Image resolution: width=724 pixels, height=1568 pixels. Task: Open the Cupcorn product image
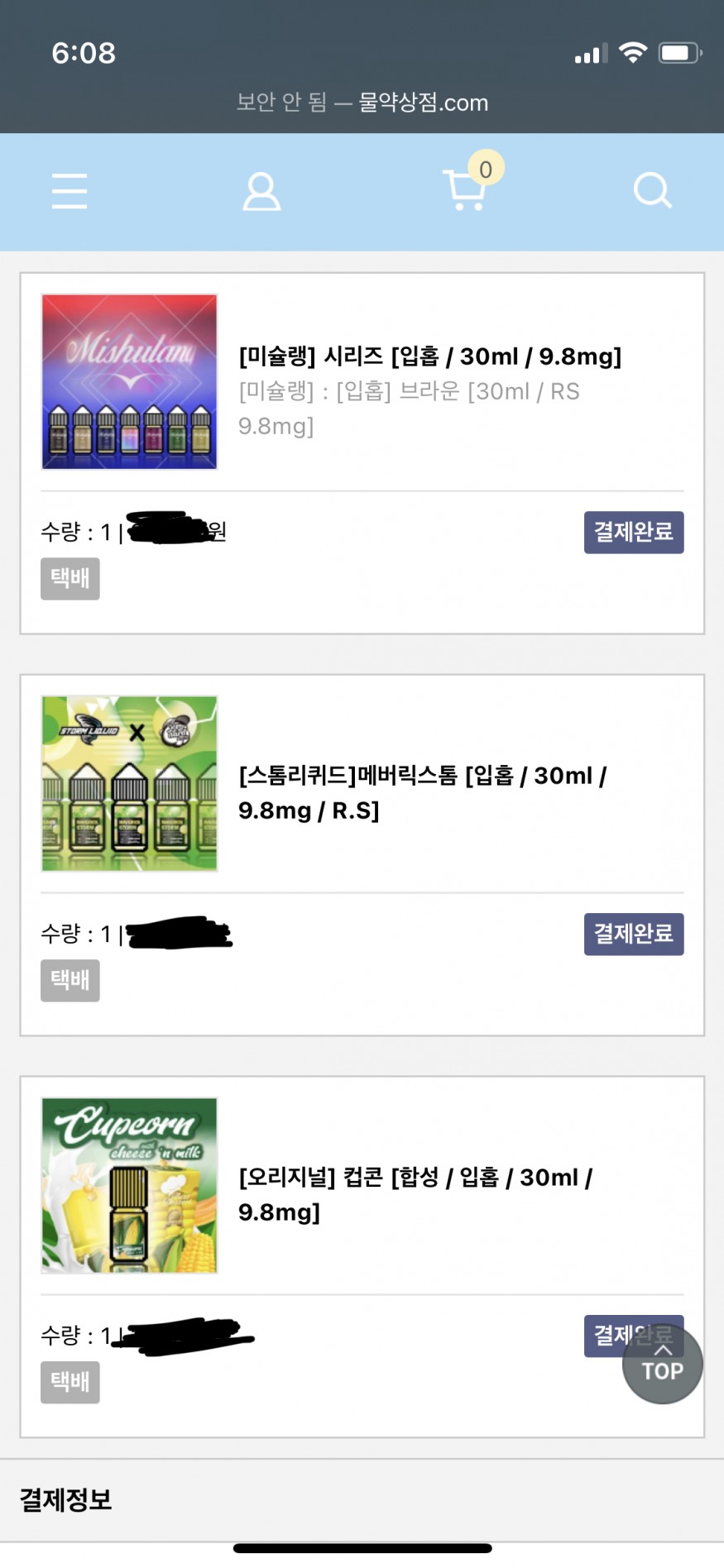click(x=130, y=1185)
